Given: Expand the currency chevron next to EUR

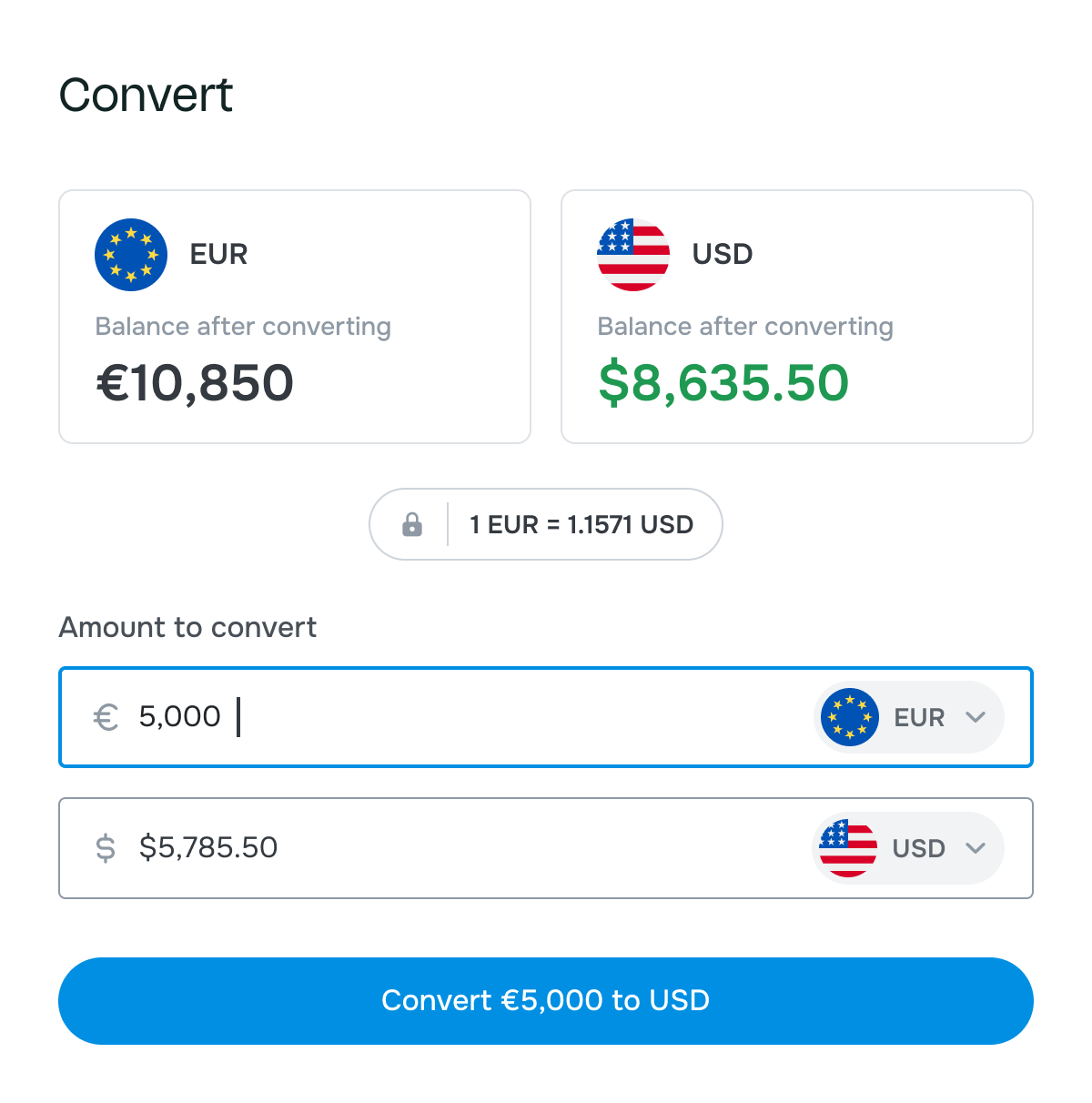Looking at the screenshot, I should click(976, 717).
